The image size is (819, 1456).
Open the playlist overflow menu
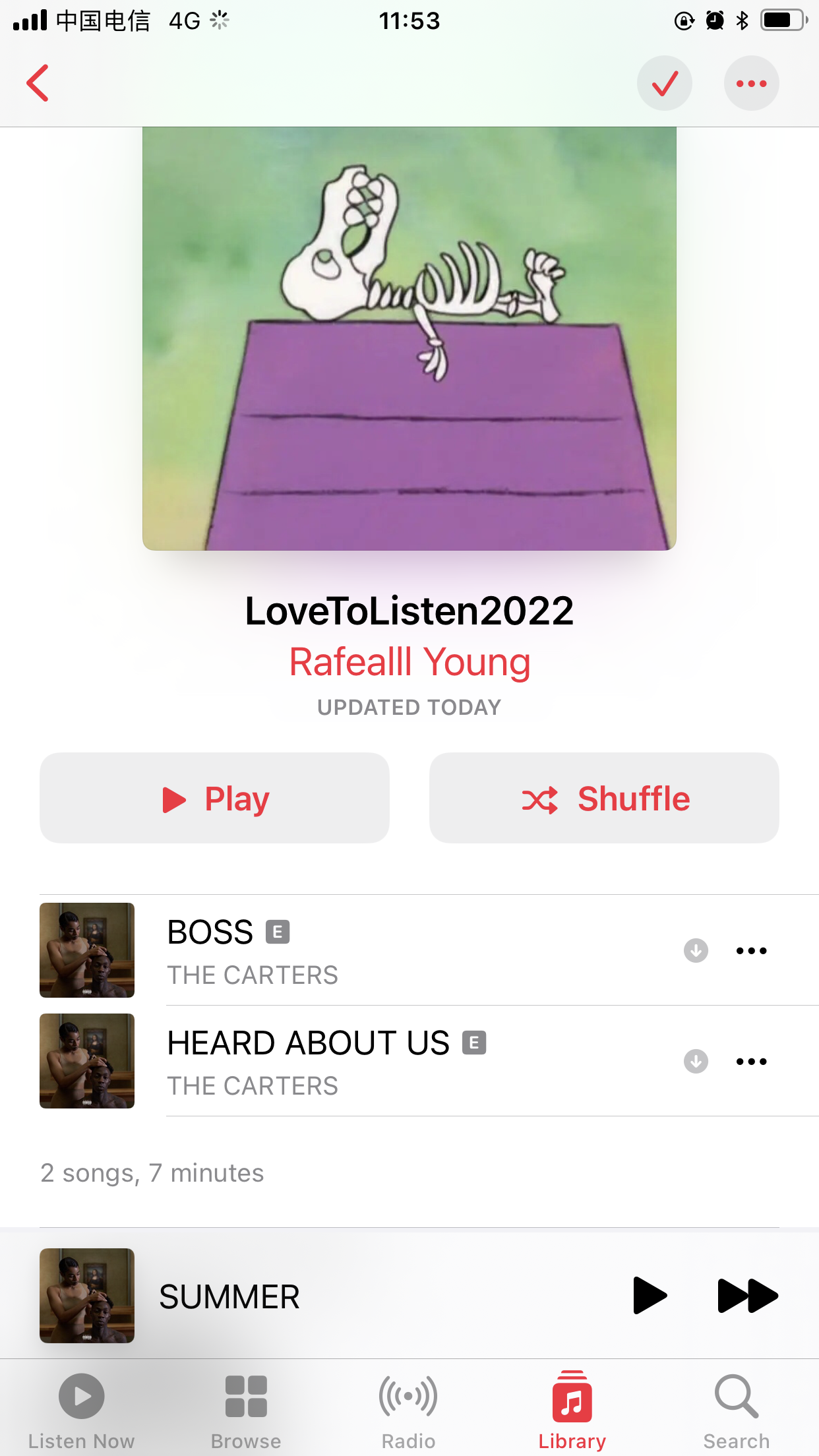[x=751, y=83]
